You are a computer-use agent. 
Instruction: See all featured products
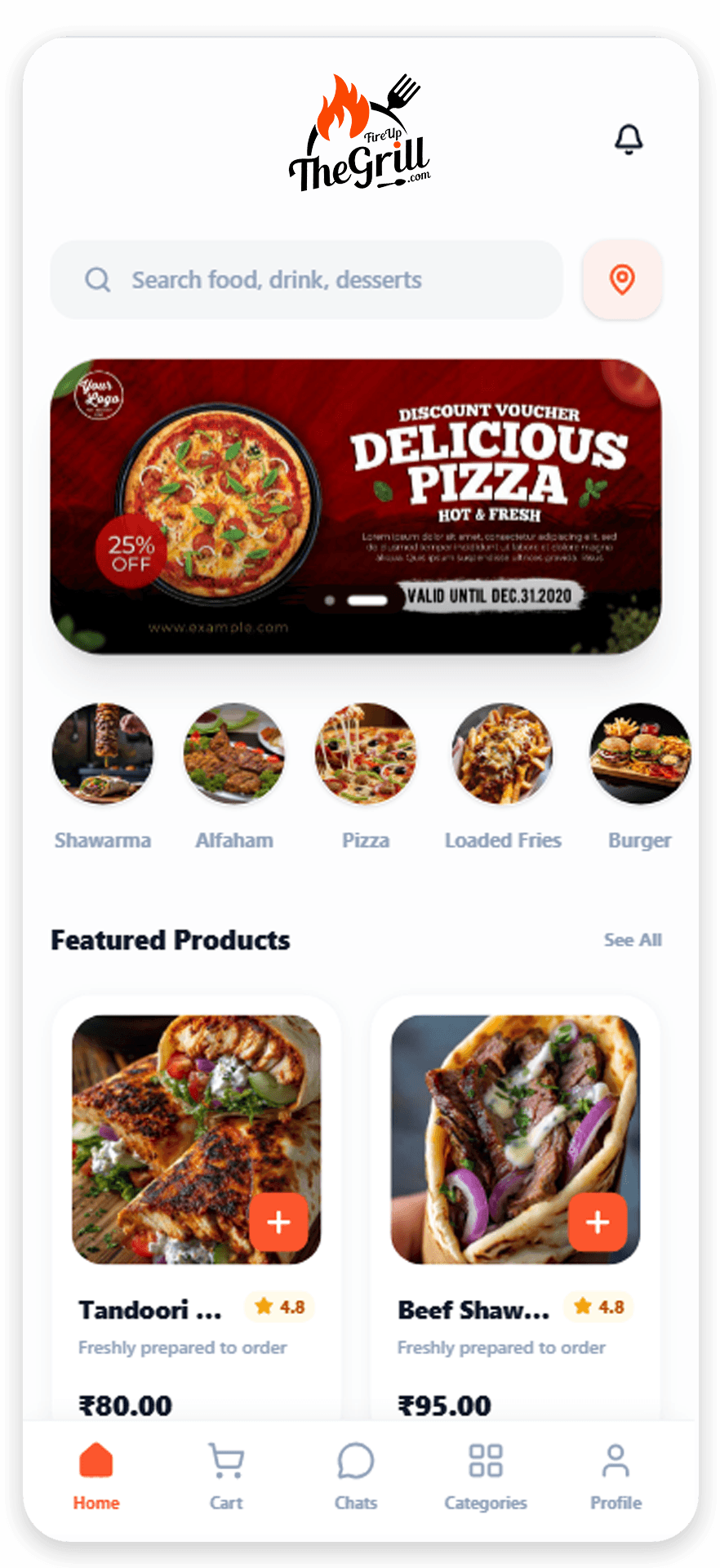tap(633, 940)
